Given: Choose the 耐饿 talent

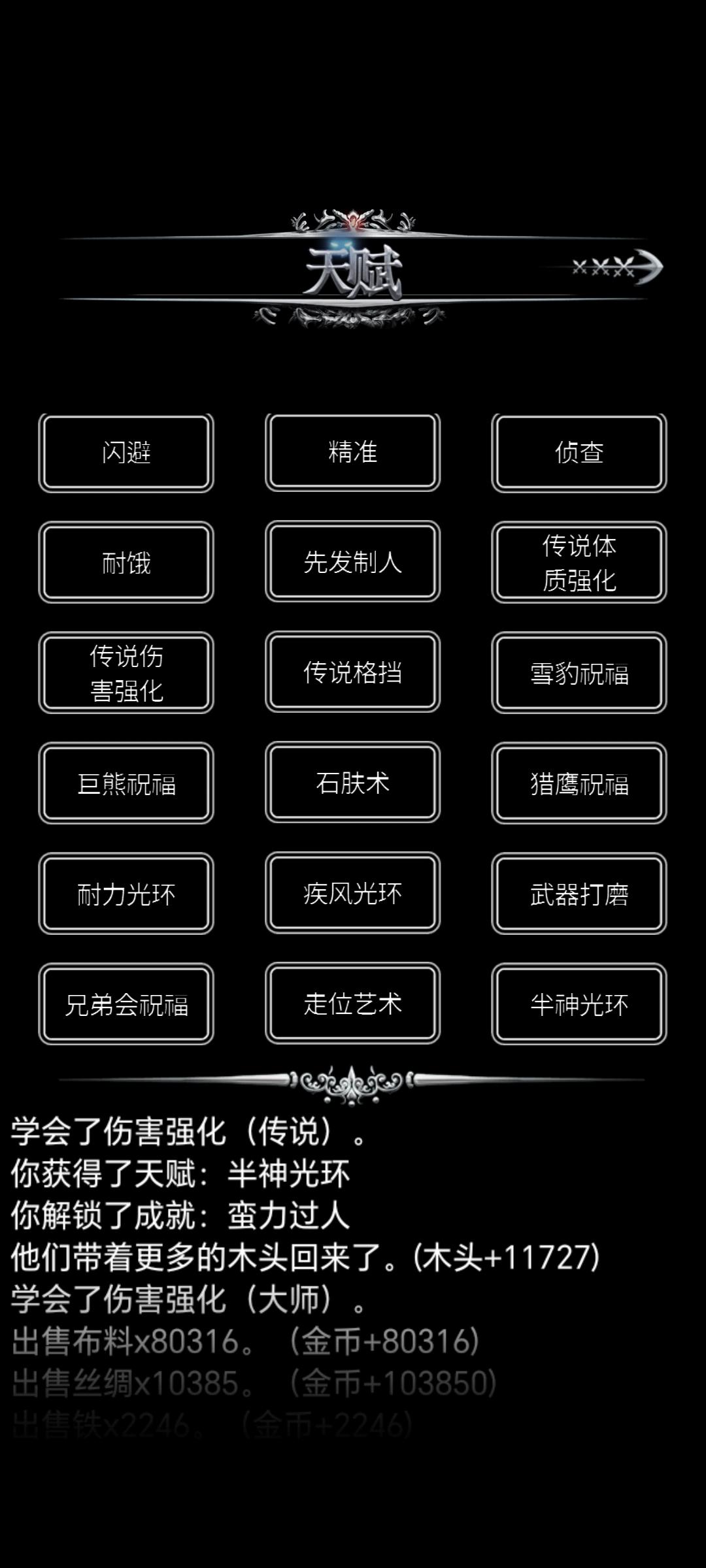Looking at the screenshot, I should coord(126,562).
